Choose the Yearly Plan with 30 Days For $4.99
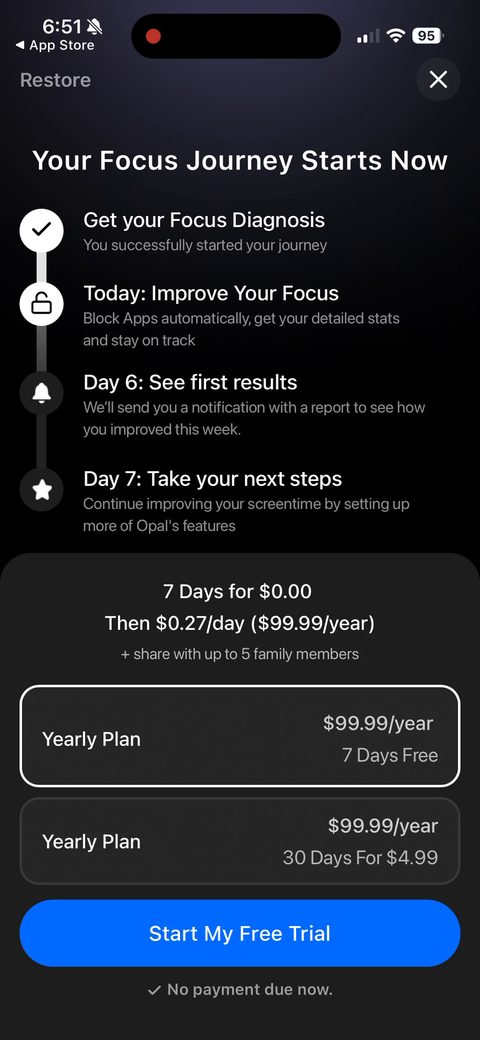 [x=239, y=841]
